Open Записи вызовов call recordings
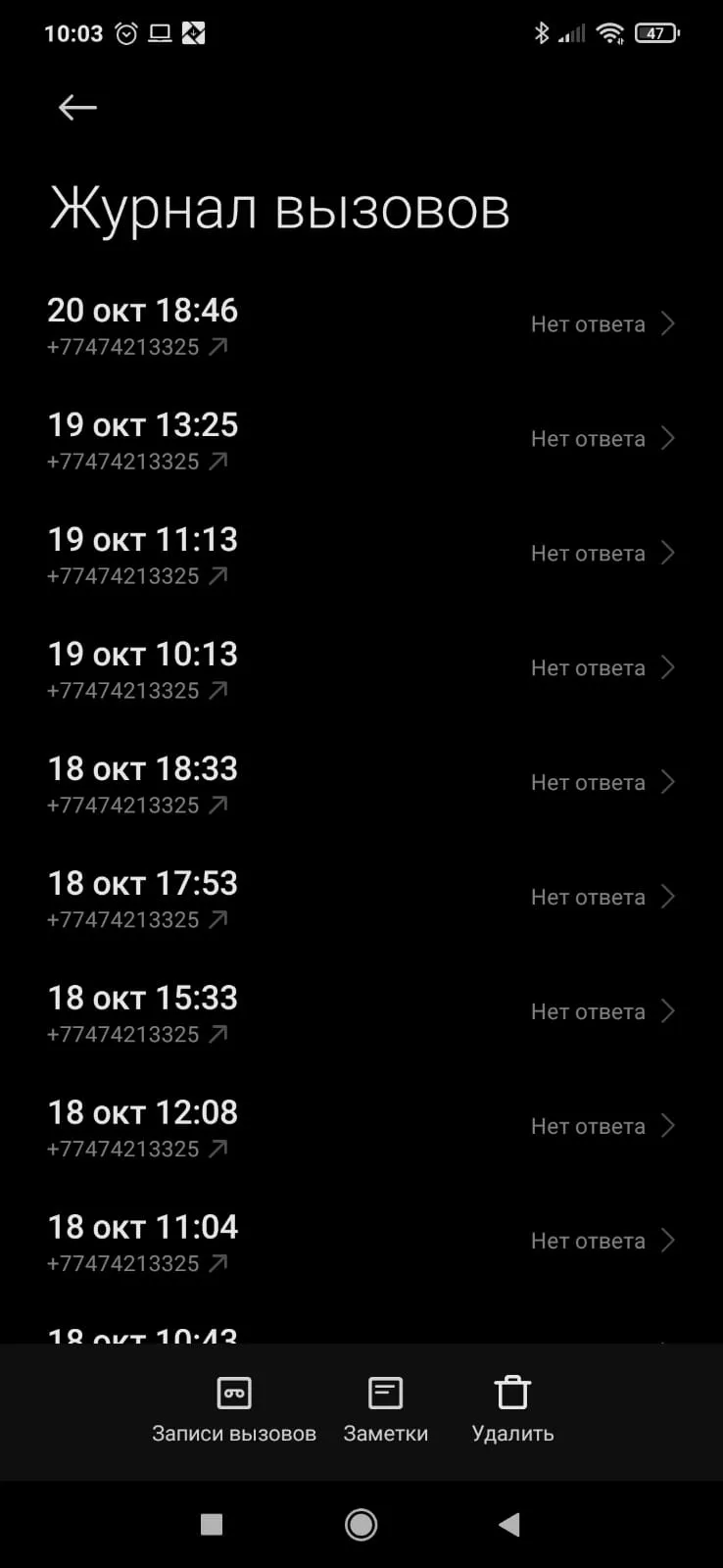Image resolution: width=723 pixels, height=1568 pixels. 234,1410
